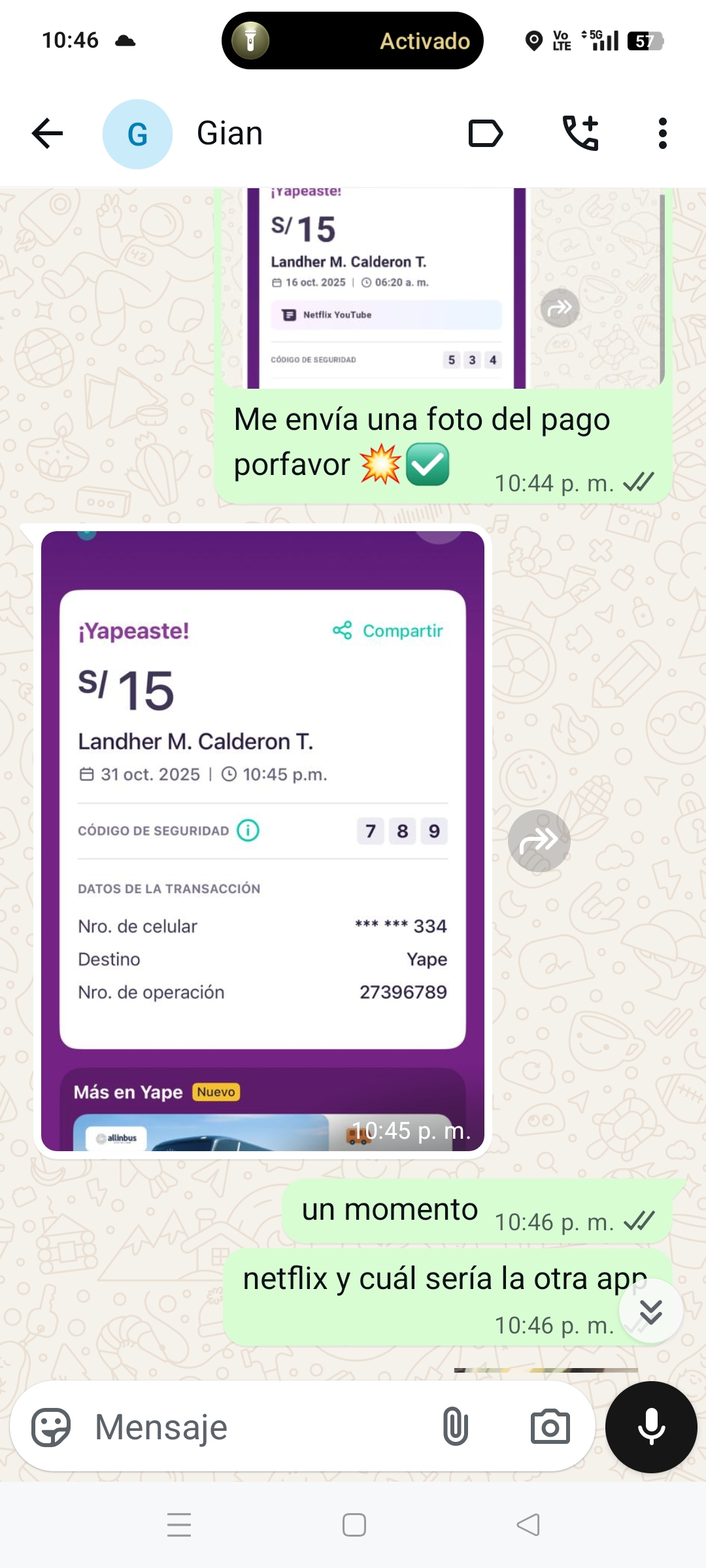
Task: Start a call with Gian
Action: tap(580, 134)
